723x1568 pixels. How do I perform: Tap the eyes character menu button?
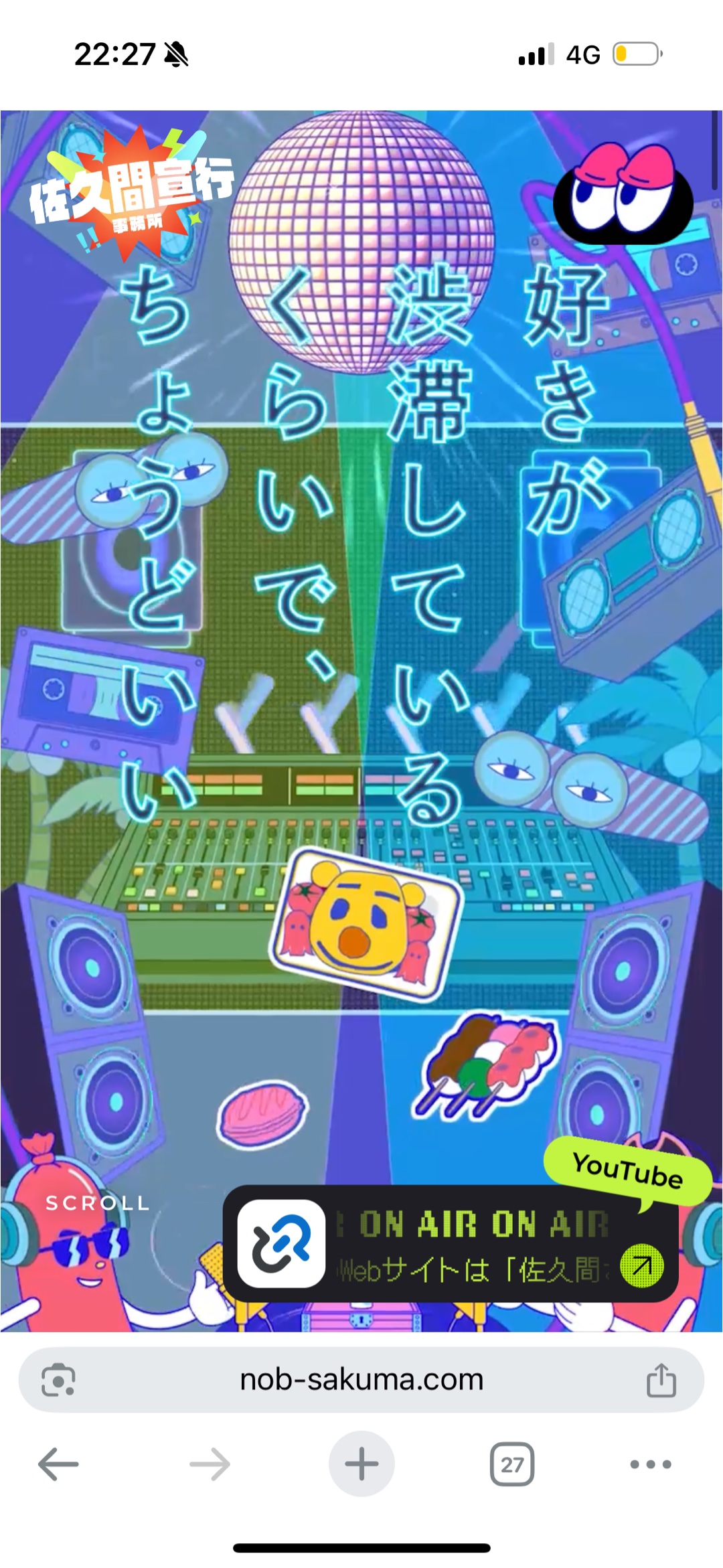point(623,194)
